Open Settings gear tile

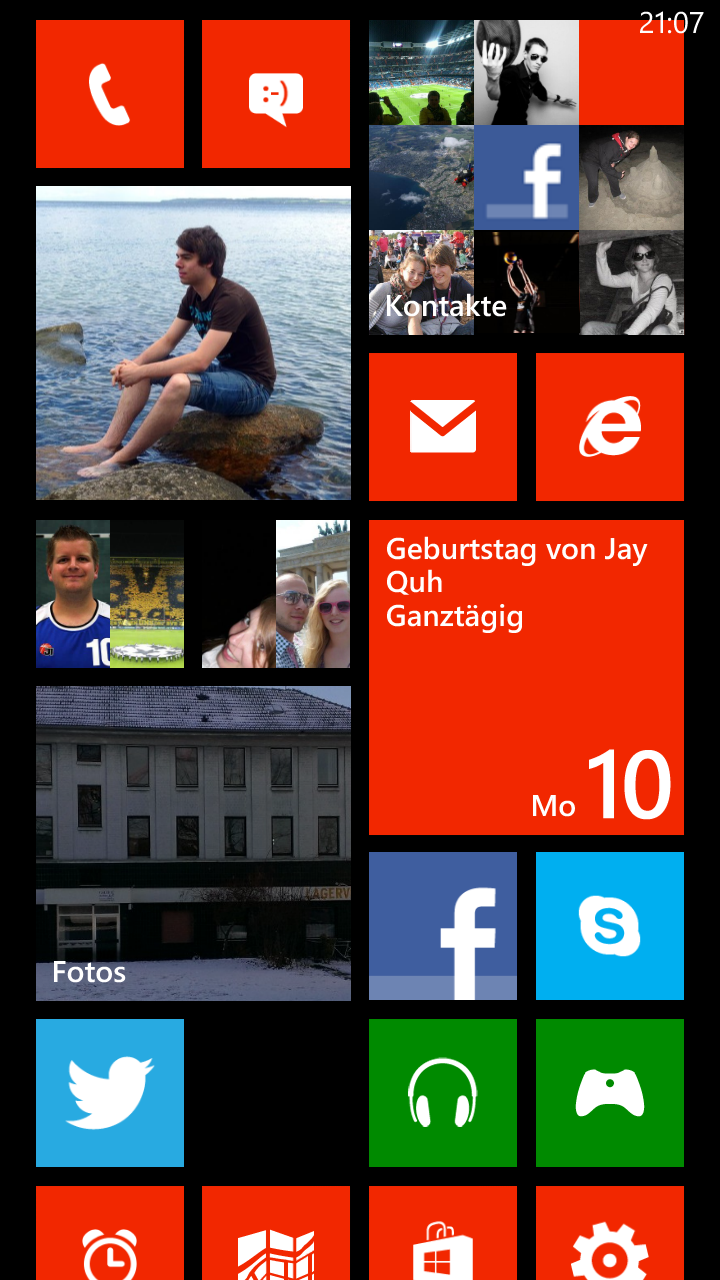click(x=610, y=1233)
